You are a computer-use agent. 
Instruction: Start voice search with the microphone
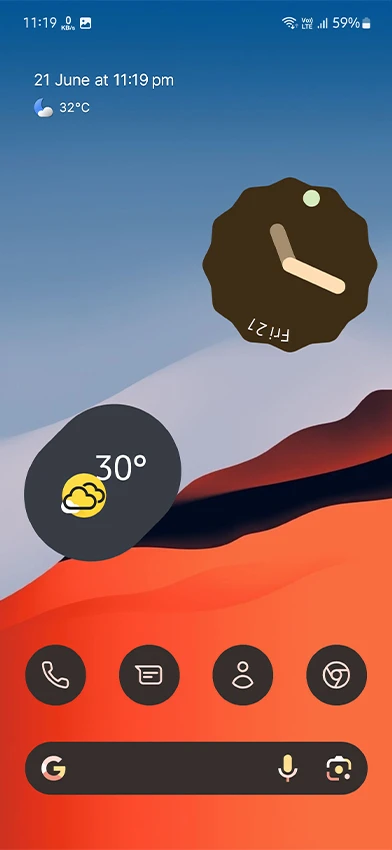click(x=287, y=768)
